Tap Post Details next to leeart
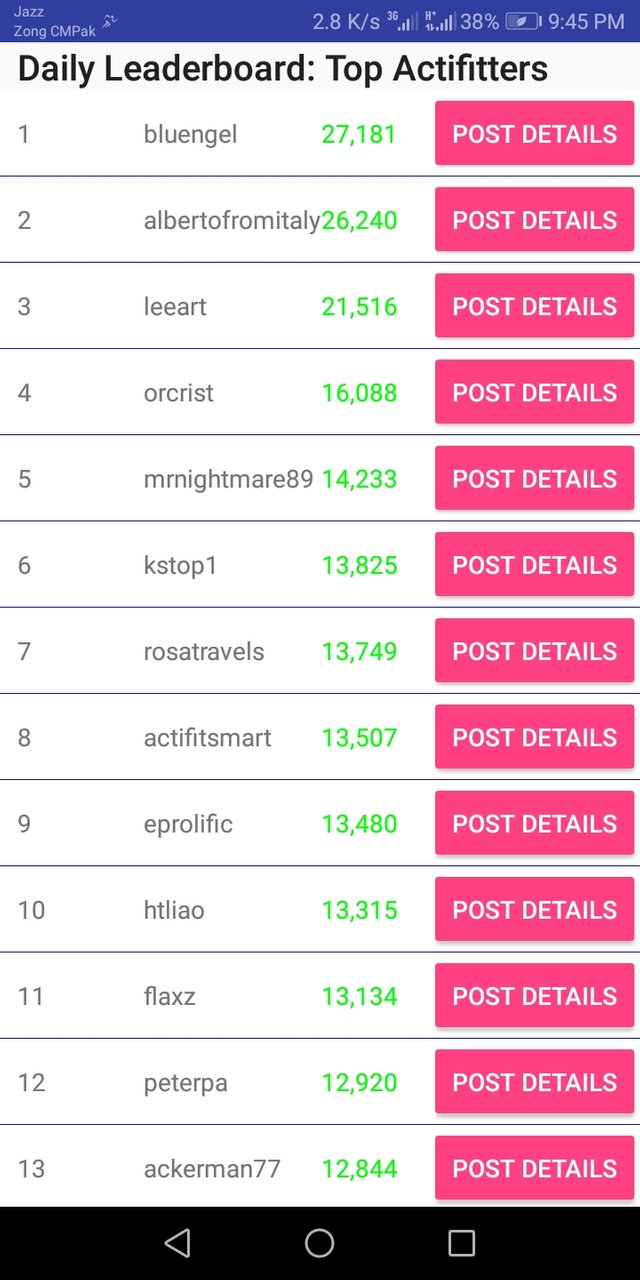The width and height of the screenshot is (640, 1280). point(534,306)
